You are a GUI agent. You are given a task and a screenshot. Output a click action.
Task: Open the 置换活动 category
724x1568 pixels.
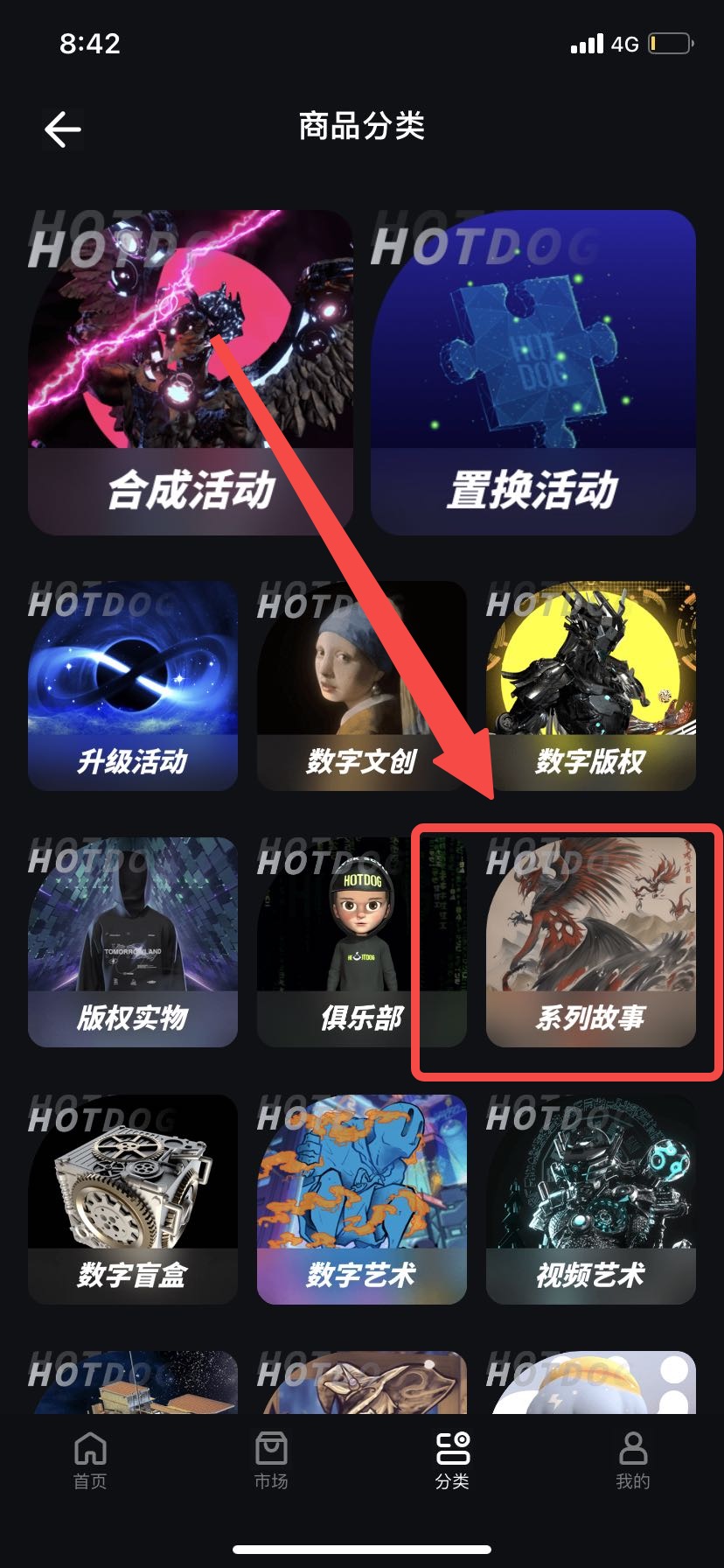533,374
